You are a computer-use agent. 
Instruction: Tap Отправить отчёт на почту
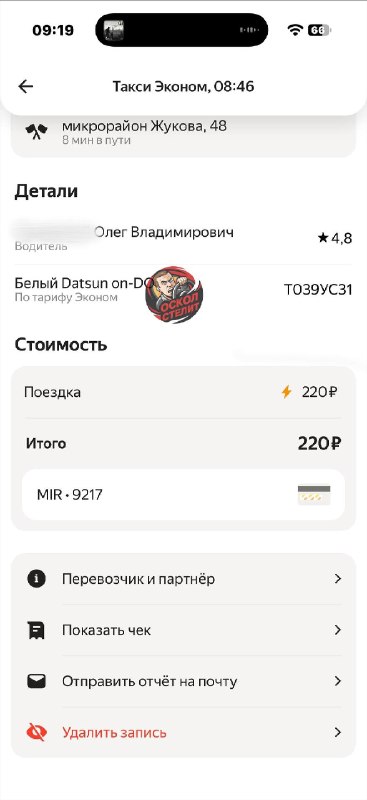click(x=183, y=681)
